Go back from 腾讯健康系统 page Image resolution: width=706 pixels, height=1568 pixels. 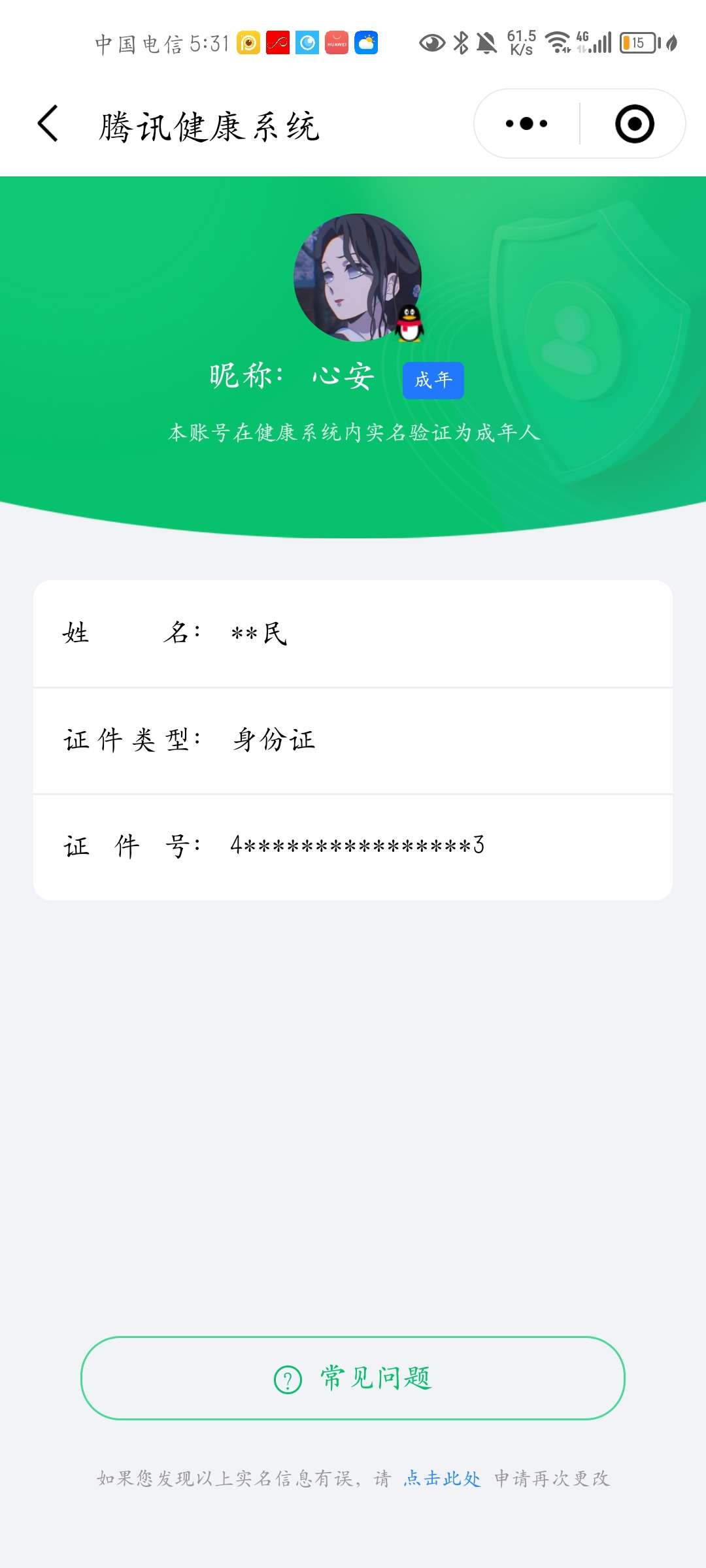(48, 123)
